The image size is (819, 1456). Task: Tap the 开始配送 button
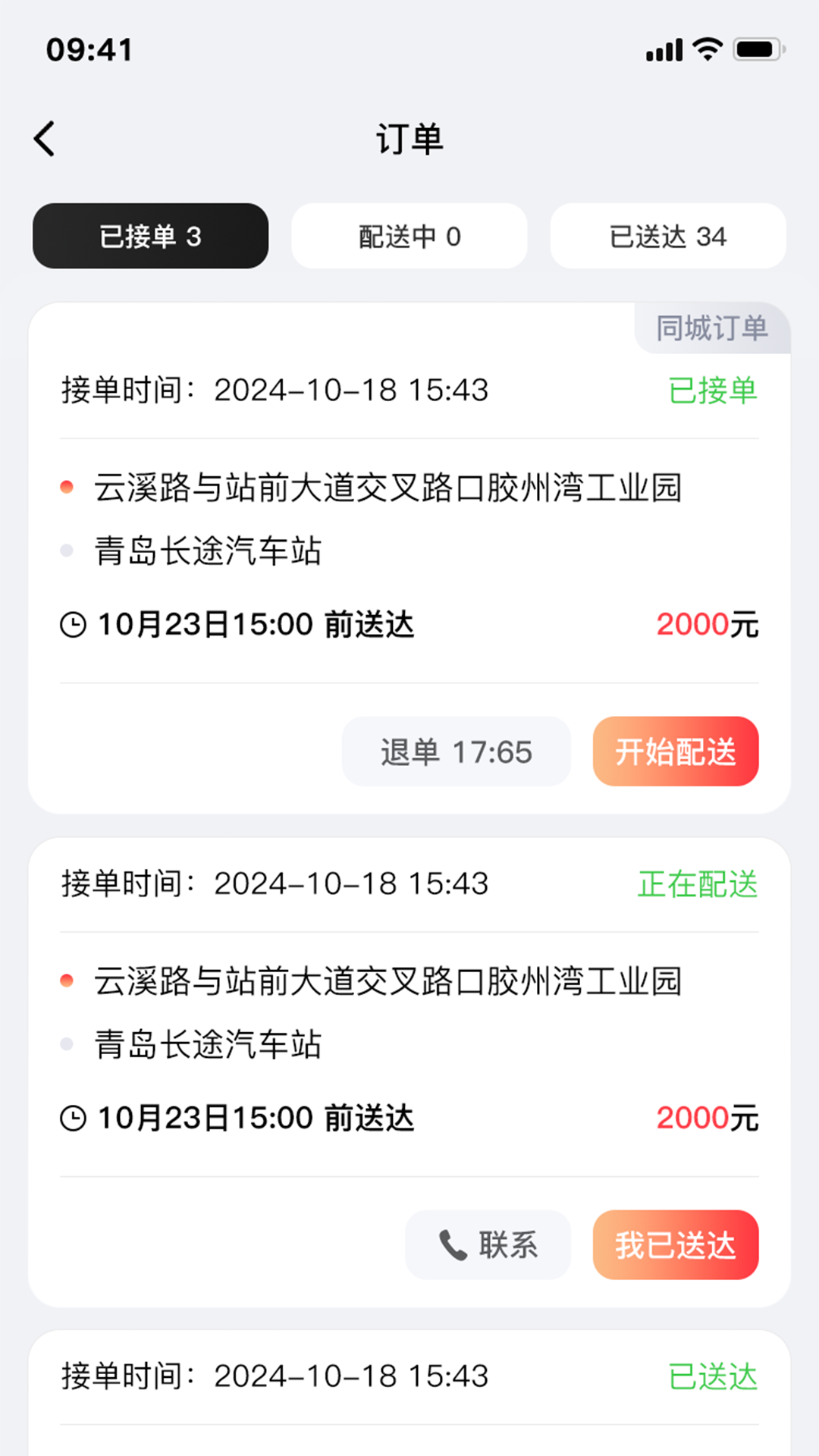coord(675,752)
